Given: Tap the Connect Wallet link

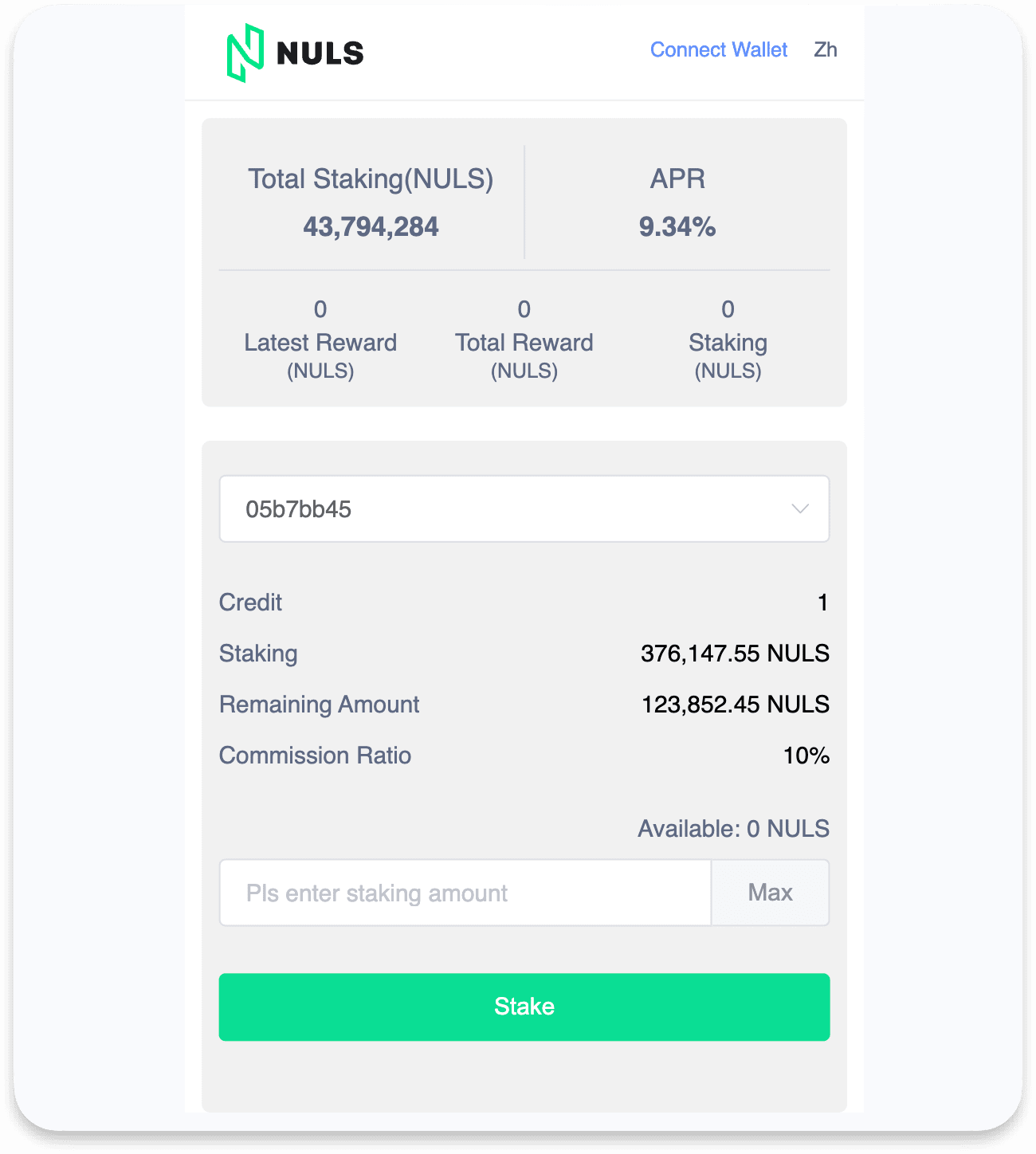Looking at the screenshot, I should tap(718, 49).
